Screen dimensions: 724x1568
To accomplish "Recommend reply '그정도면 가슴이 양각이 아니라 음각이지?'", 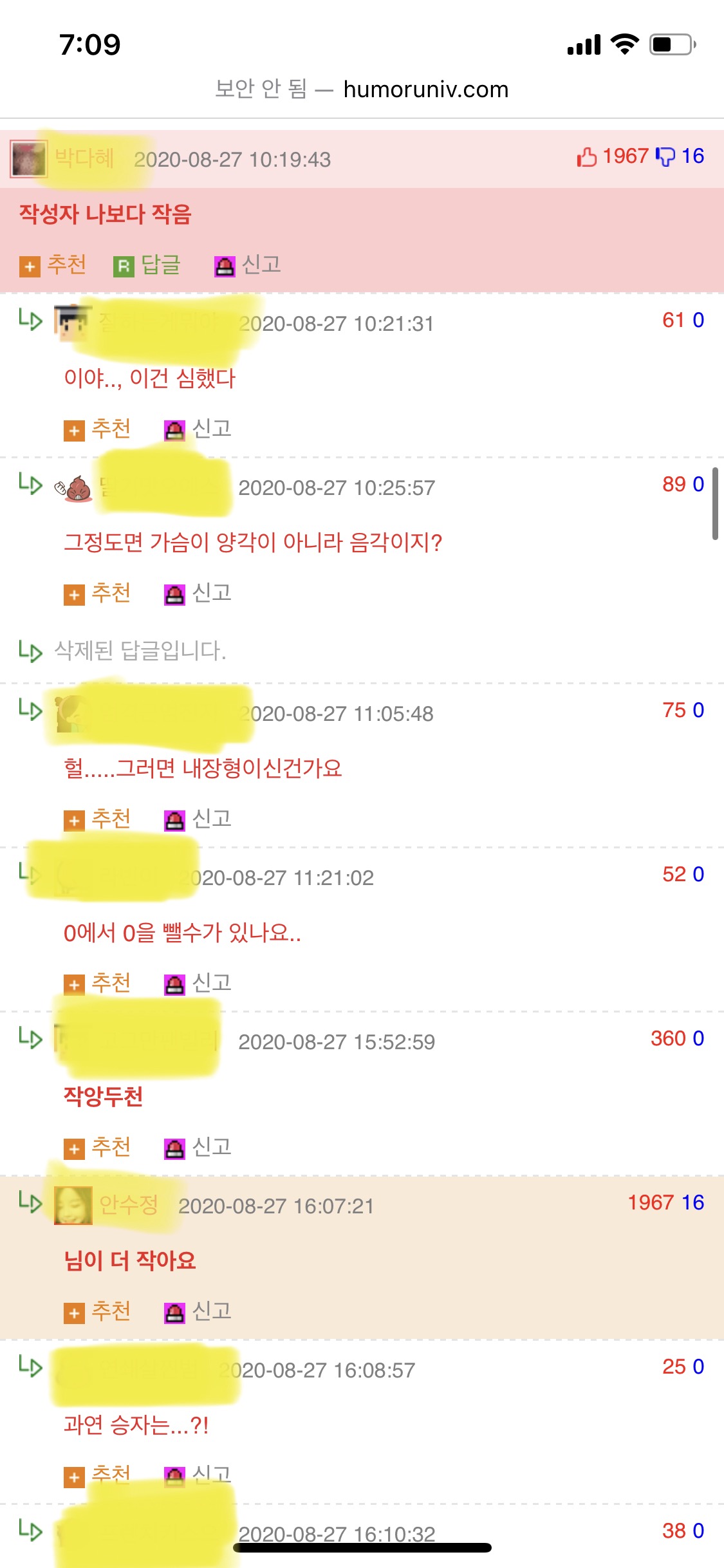I will click(x=98, y=593).
